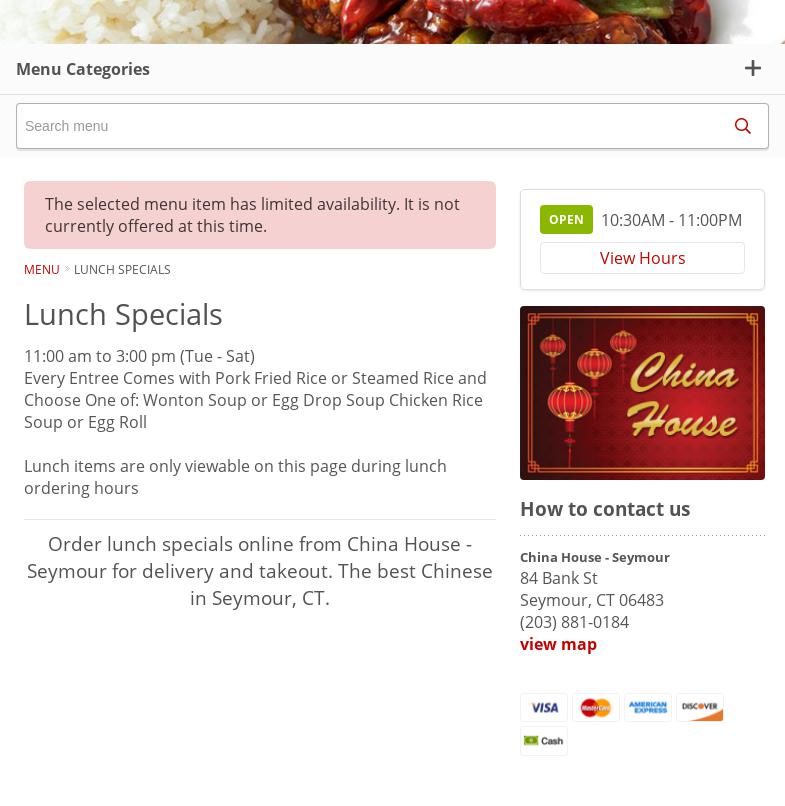
Task: Toggle the OPEN status badge
Action: (566, 219)
